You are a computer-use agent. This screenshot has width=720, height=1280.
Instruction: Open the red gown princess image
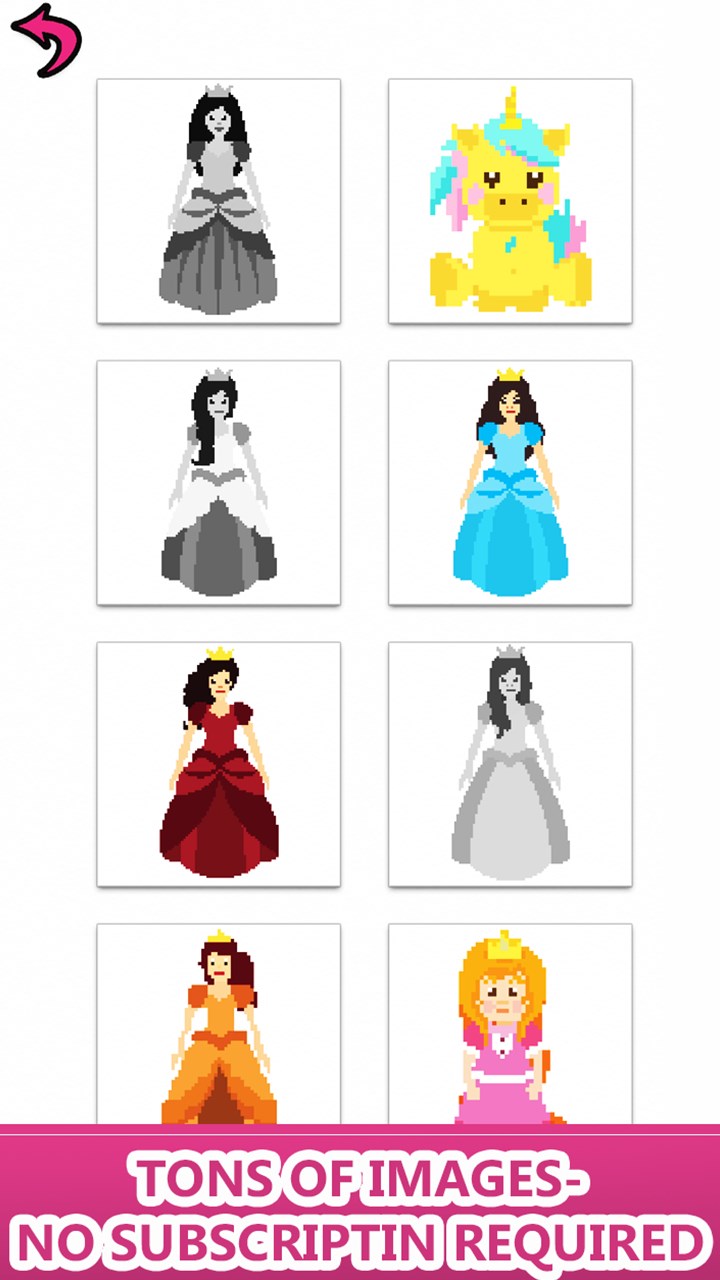[x=218, y=765]
